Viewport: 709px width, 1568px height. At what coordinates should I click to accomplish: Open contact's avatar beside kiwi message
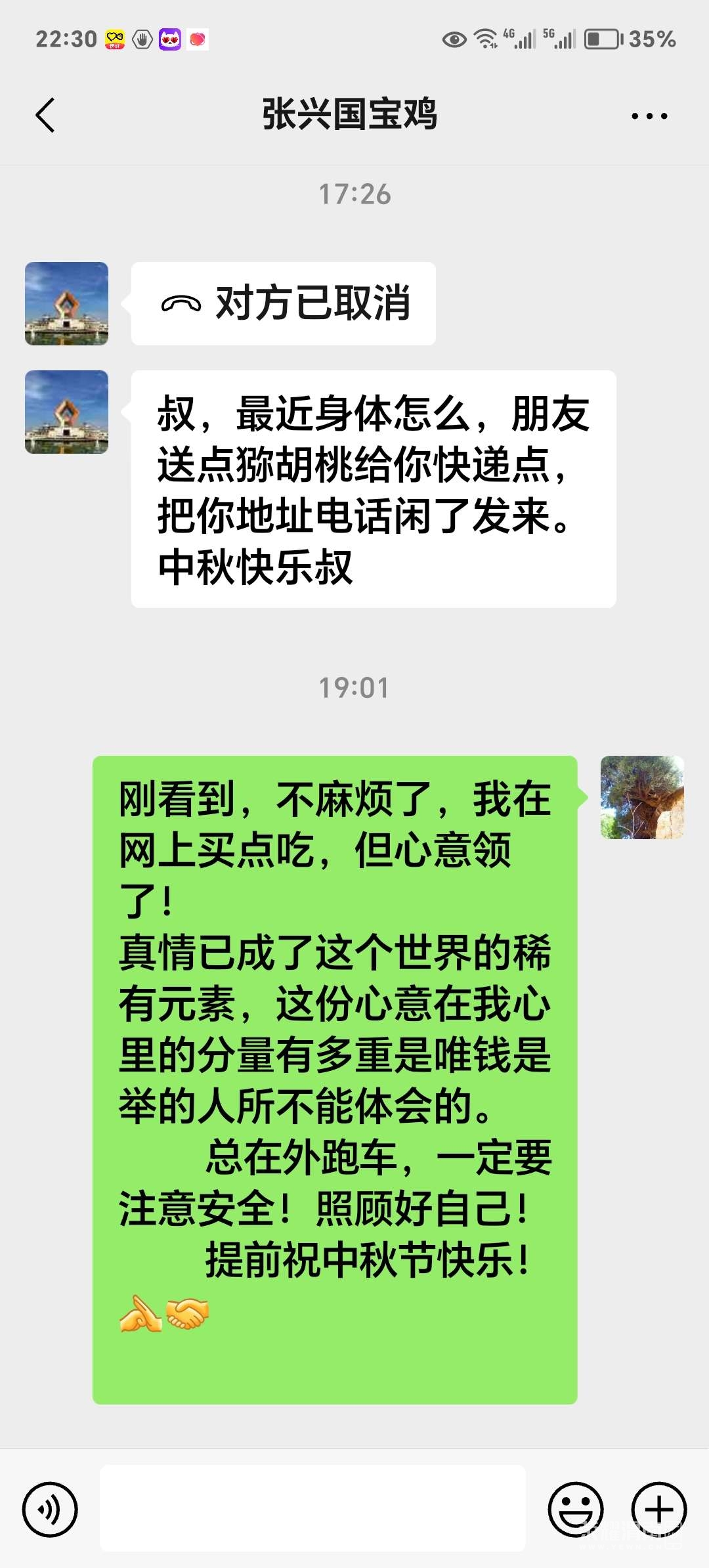[x=66, y=412]
